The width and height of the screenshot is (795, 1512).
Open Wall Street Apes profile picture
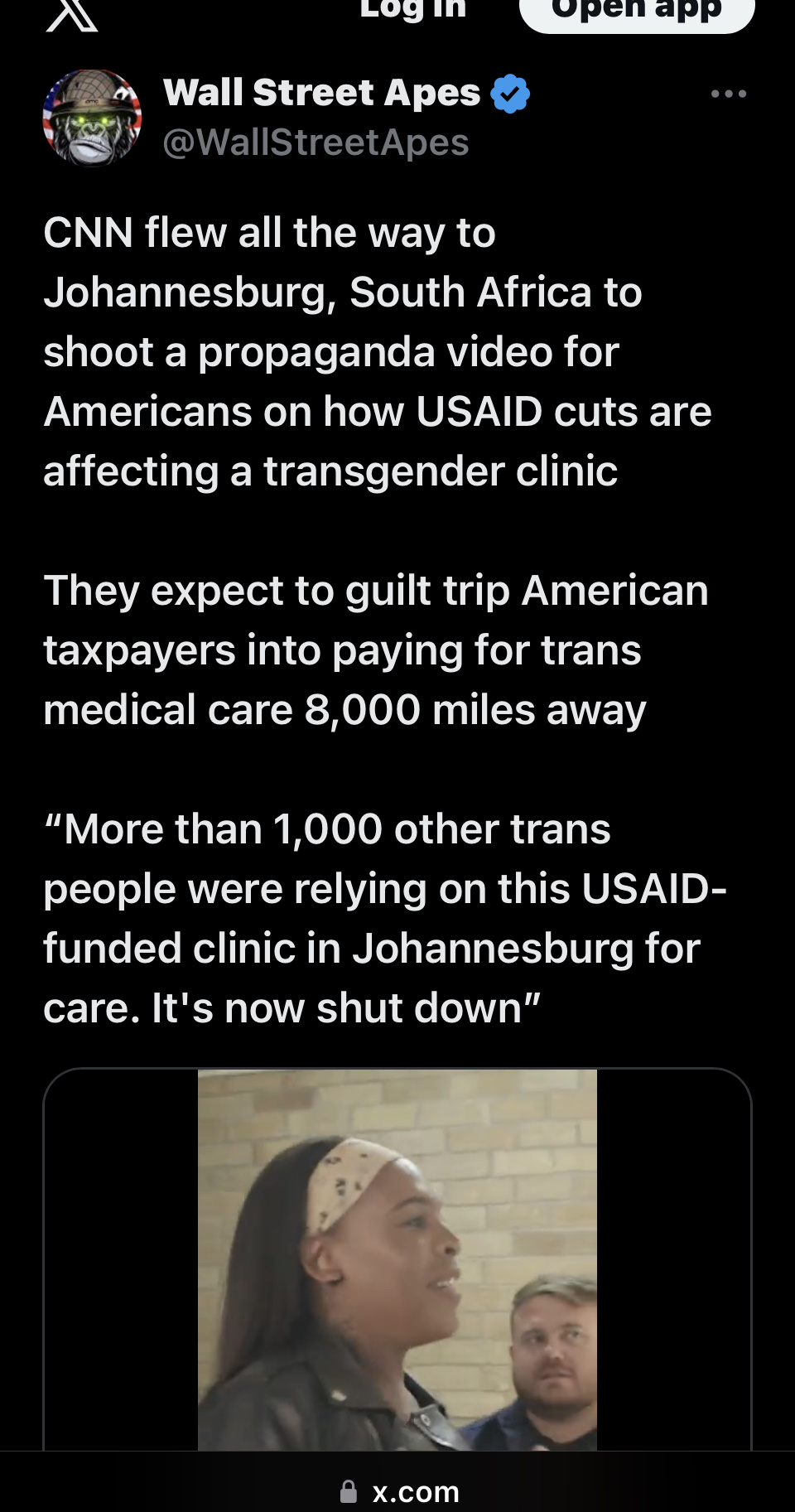click(x=92, y=118)
